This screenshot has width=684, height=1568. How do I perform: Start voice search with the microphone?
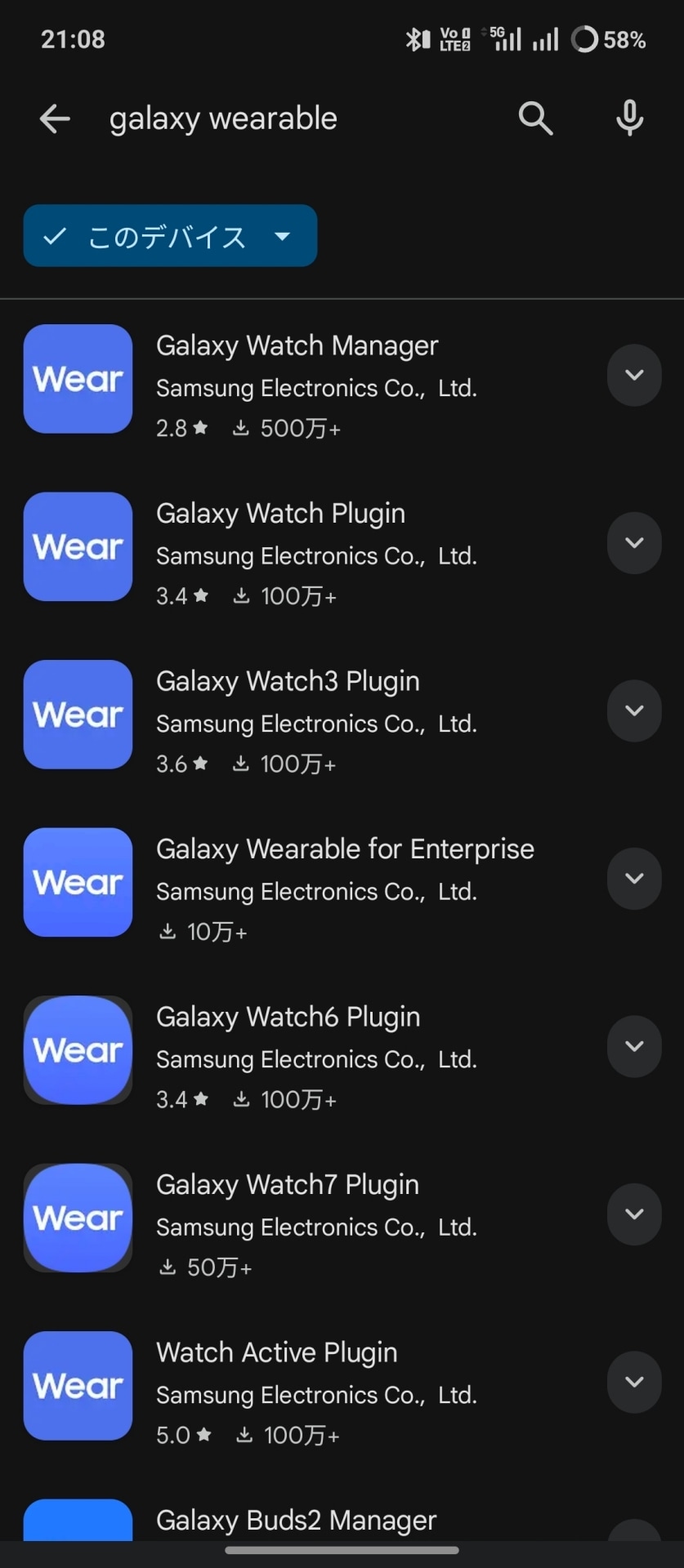pyautogui.click(x=629, y=118)
